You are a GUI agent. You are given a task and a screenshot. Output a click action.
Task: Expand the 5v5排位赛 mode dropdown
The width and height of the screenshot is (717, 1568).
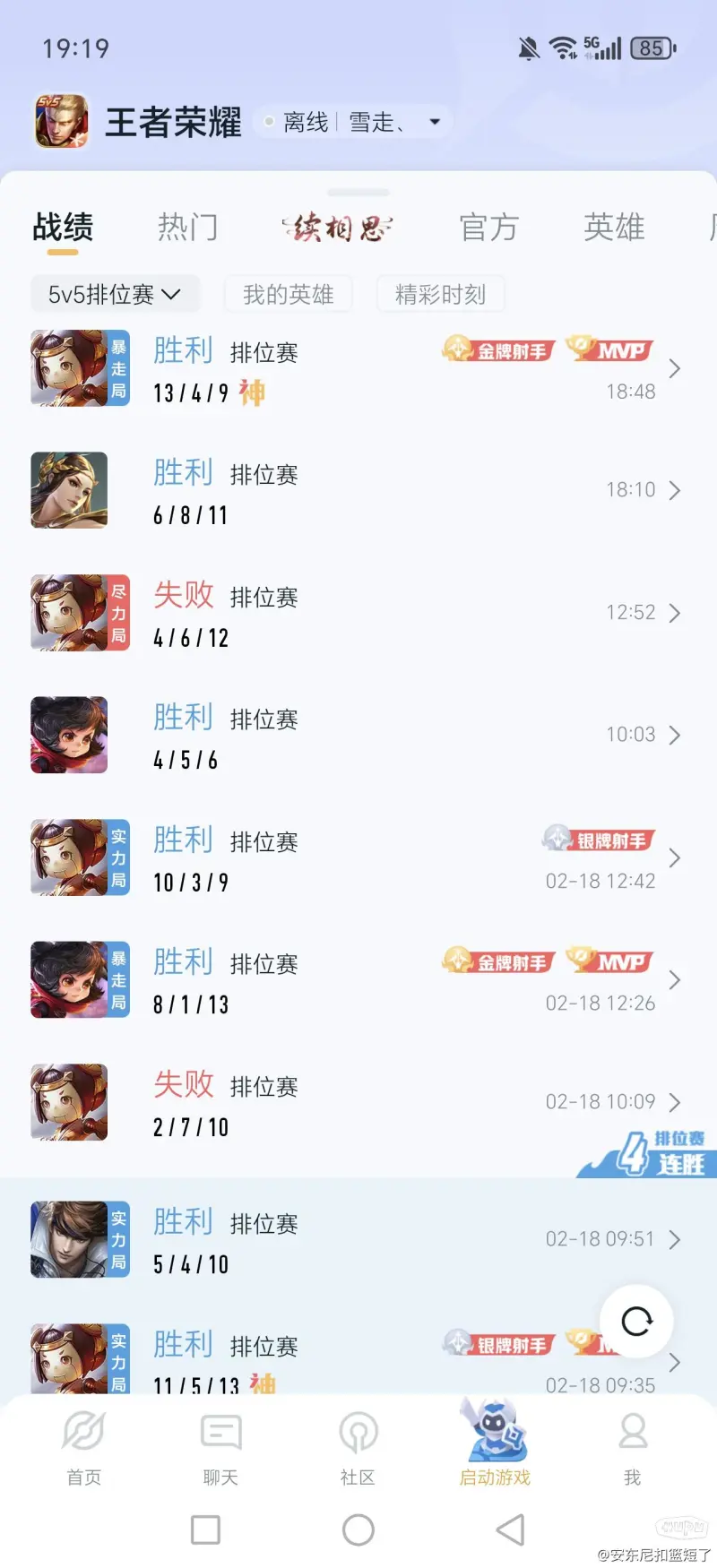115,294
